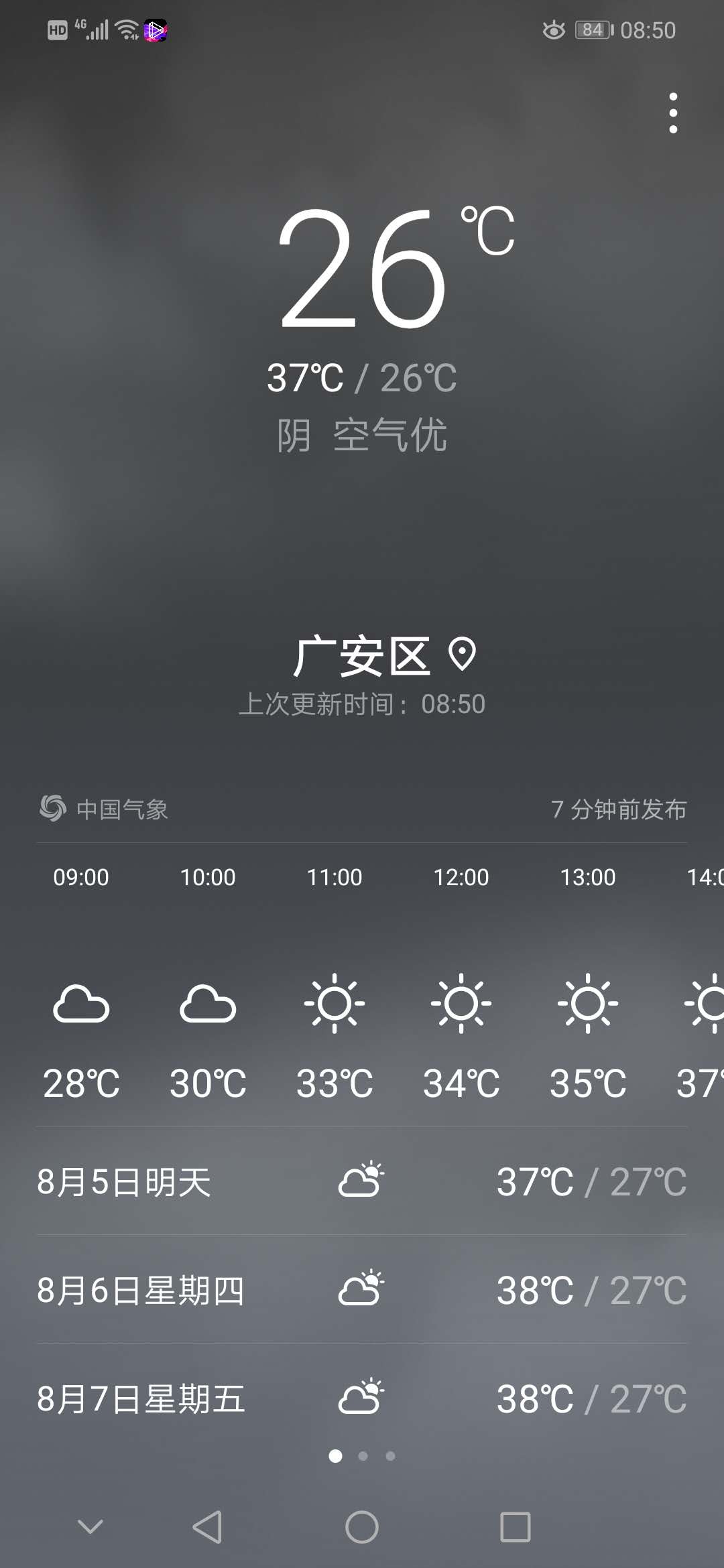
Task: Open the 中国气象 source link
Action: [x=105, y=809]
